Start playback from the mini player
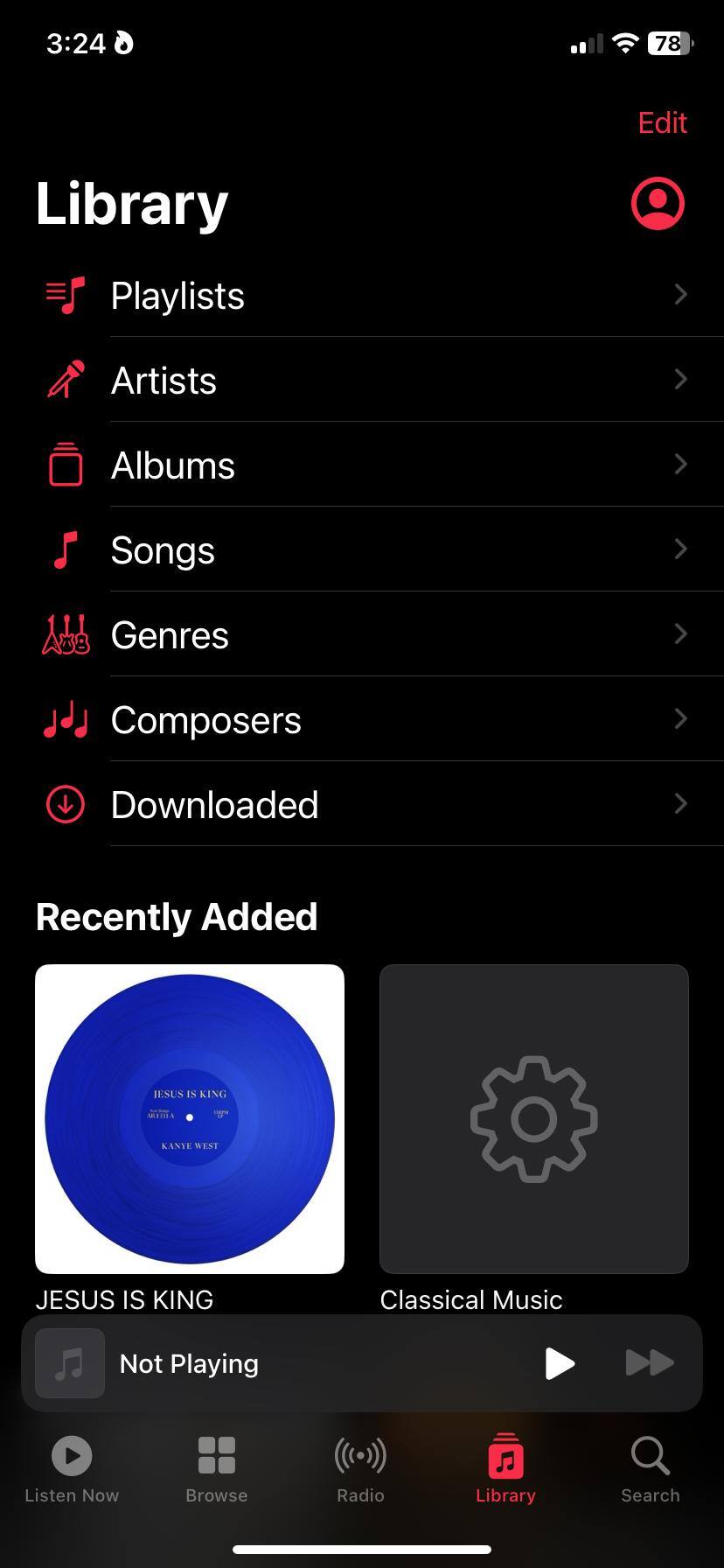The height and width of the screenshot is (1568, 724). click(560, 1363)
